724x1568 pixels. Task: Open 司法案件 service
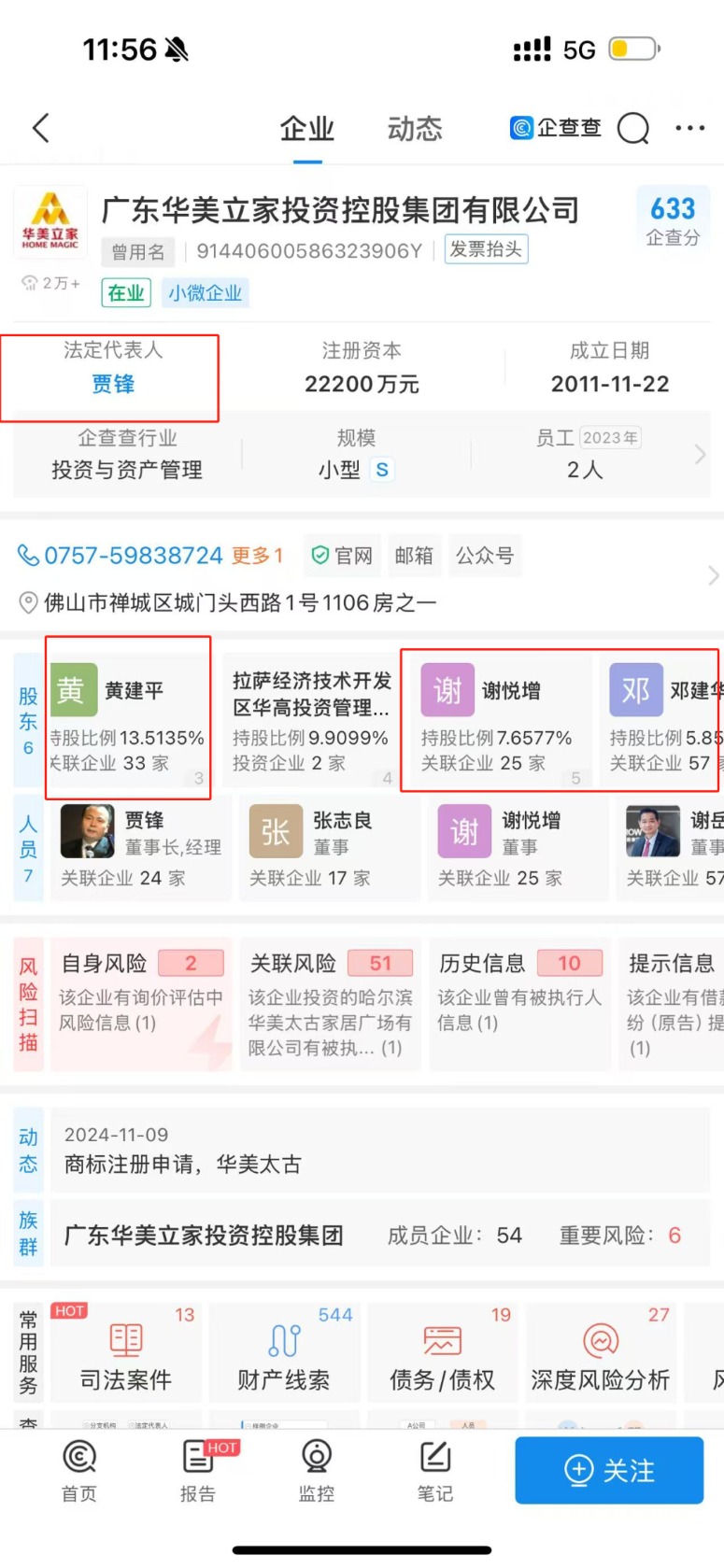(x=126, y=1354)
